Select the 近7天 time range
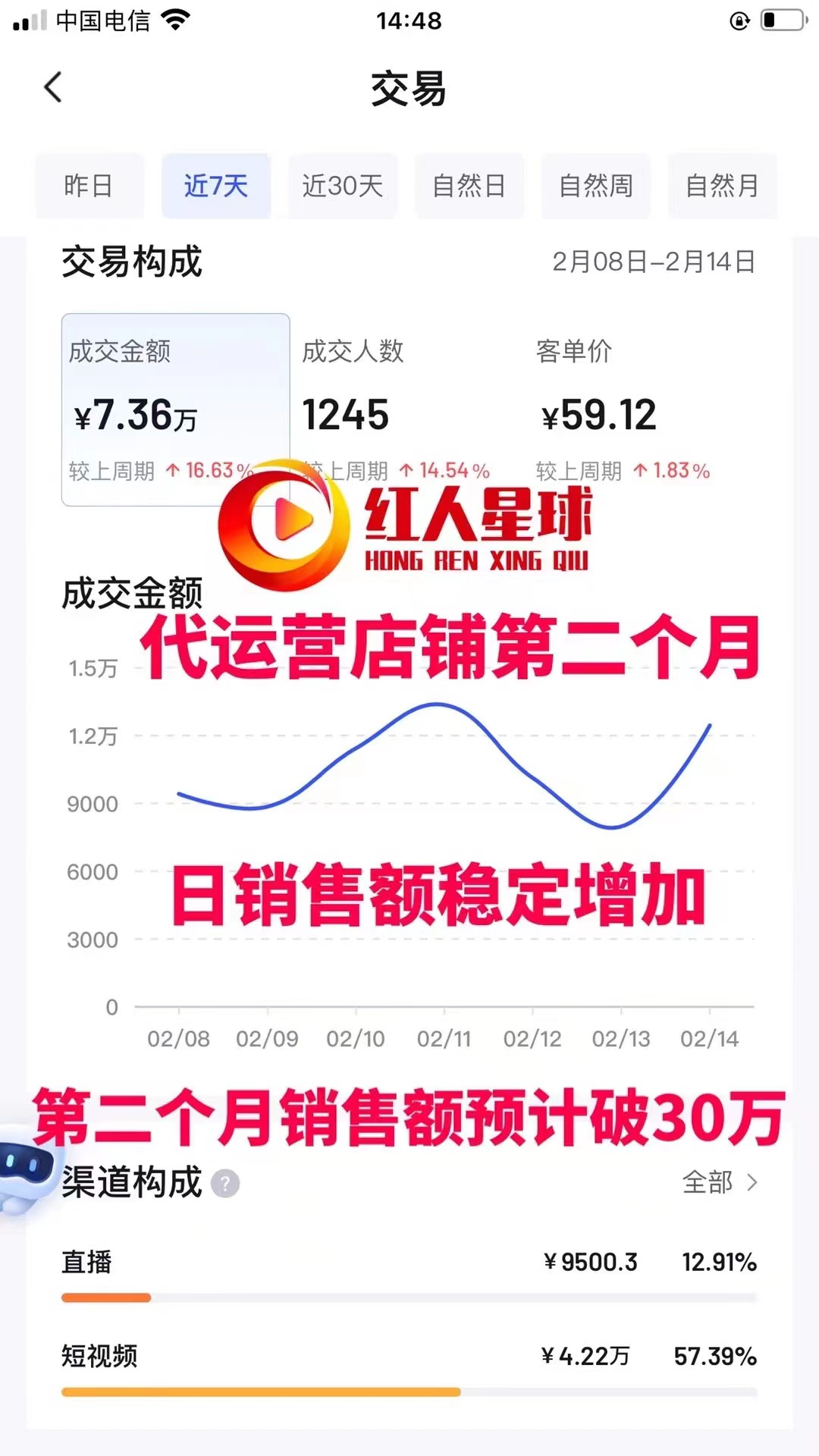Image resolution: width=819 pixels, height=1456 pixels. [x=216, y=186]
